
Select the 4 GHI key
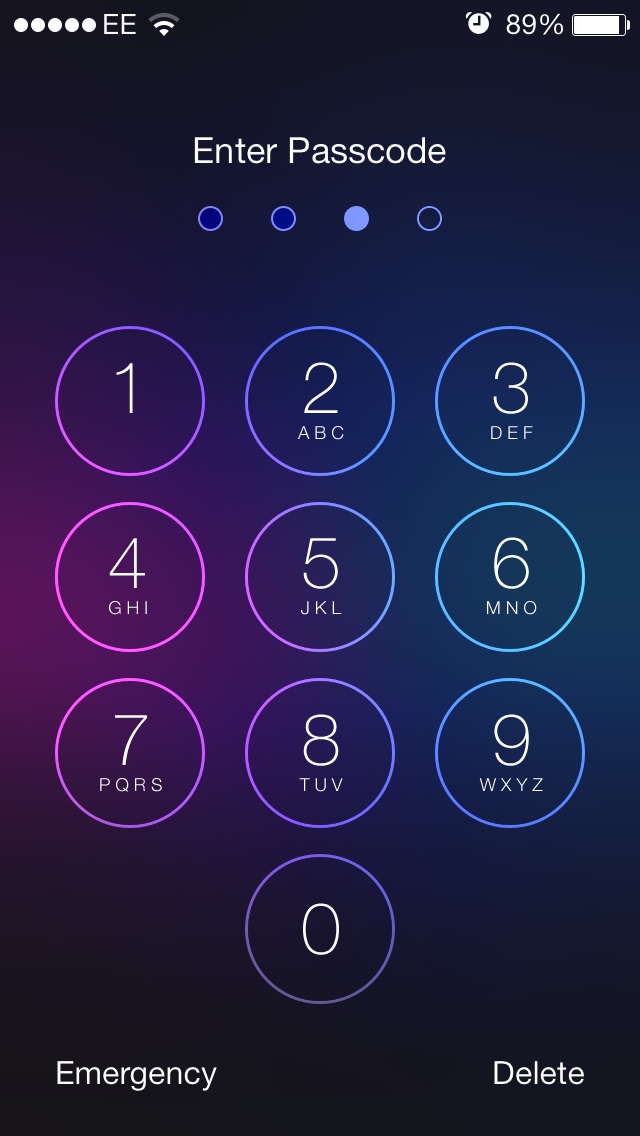(130, 577)
